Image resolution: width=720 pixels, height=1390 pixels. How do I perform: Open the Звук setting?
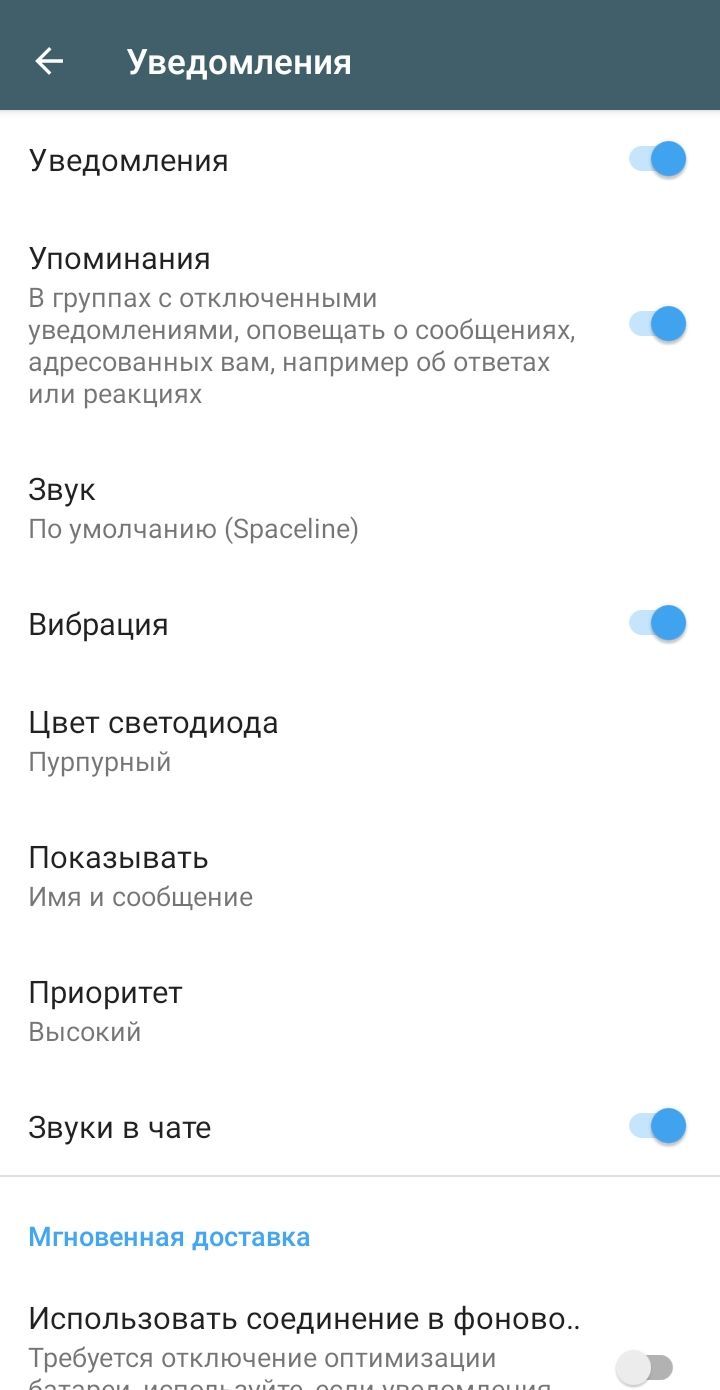click(193, 508)
